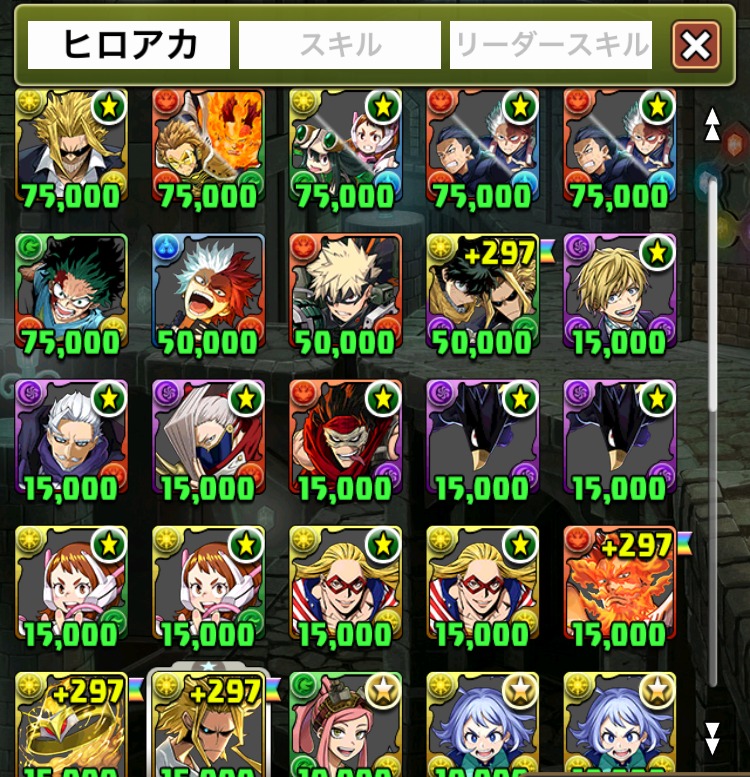Switch to the リーダースキル tab
The image size is (750, 777).
[551, 45]
